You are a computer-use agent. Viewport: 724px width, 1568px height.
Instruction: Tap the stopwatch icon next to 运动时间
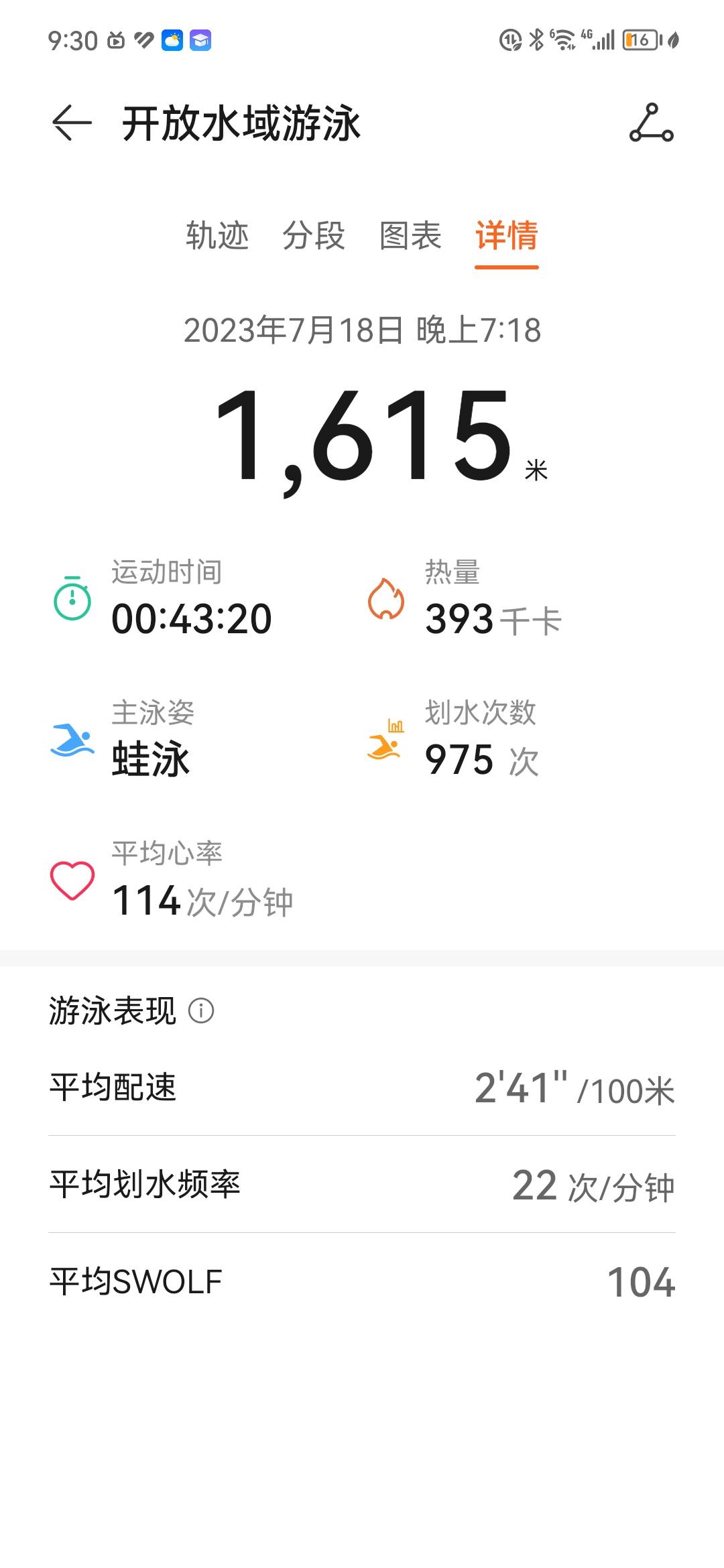(x=74, y=601)
